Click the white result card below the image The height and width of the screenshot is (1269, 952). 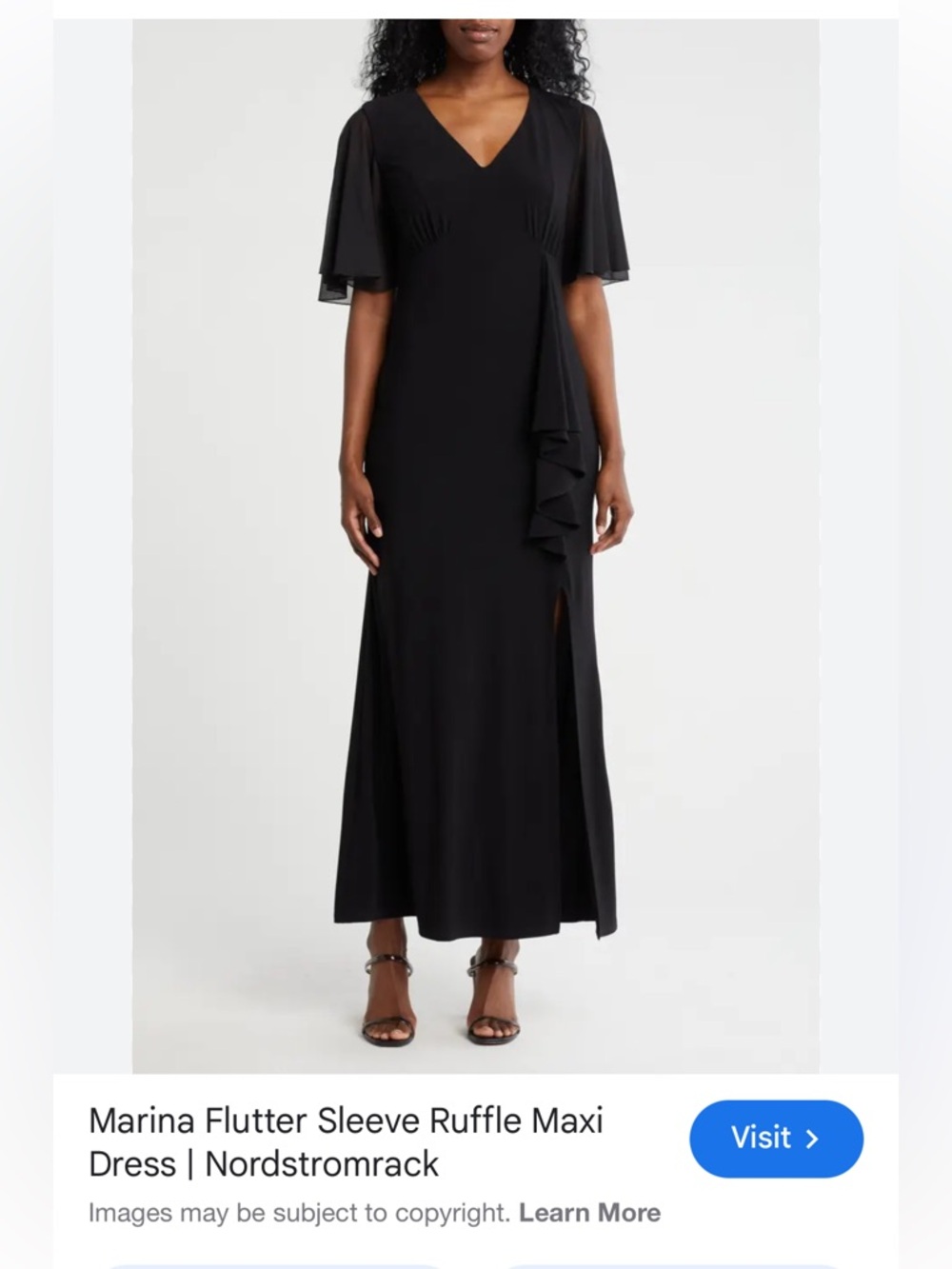pyautogui.click(x=476, y=1161)
